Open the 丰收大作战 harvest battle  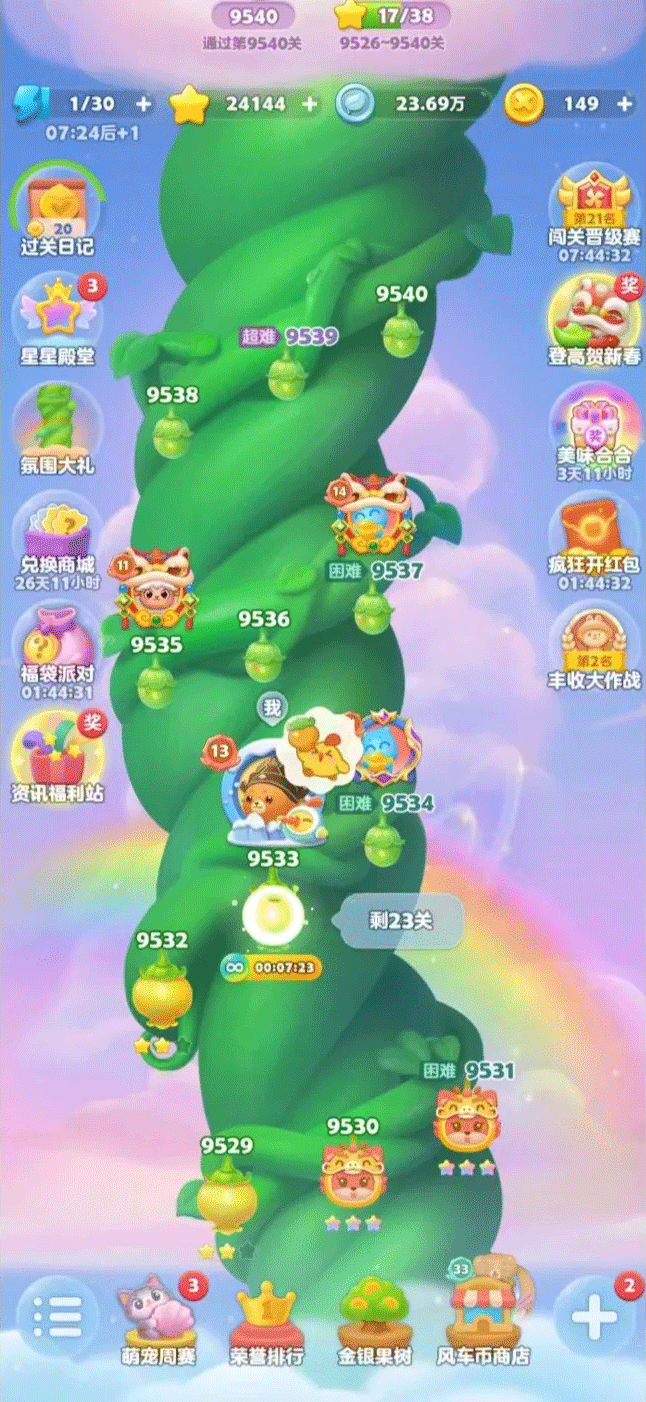594,646
